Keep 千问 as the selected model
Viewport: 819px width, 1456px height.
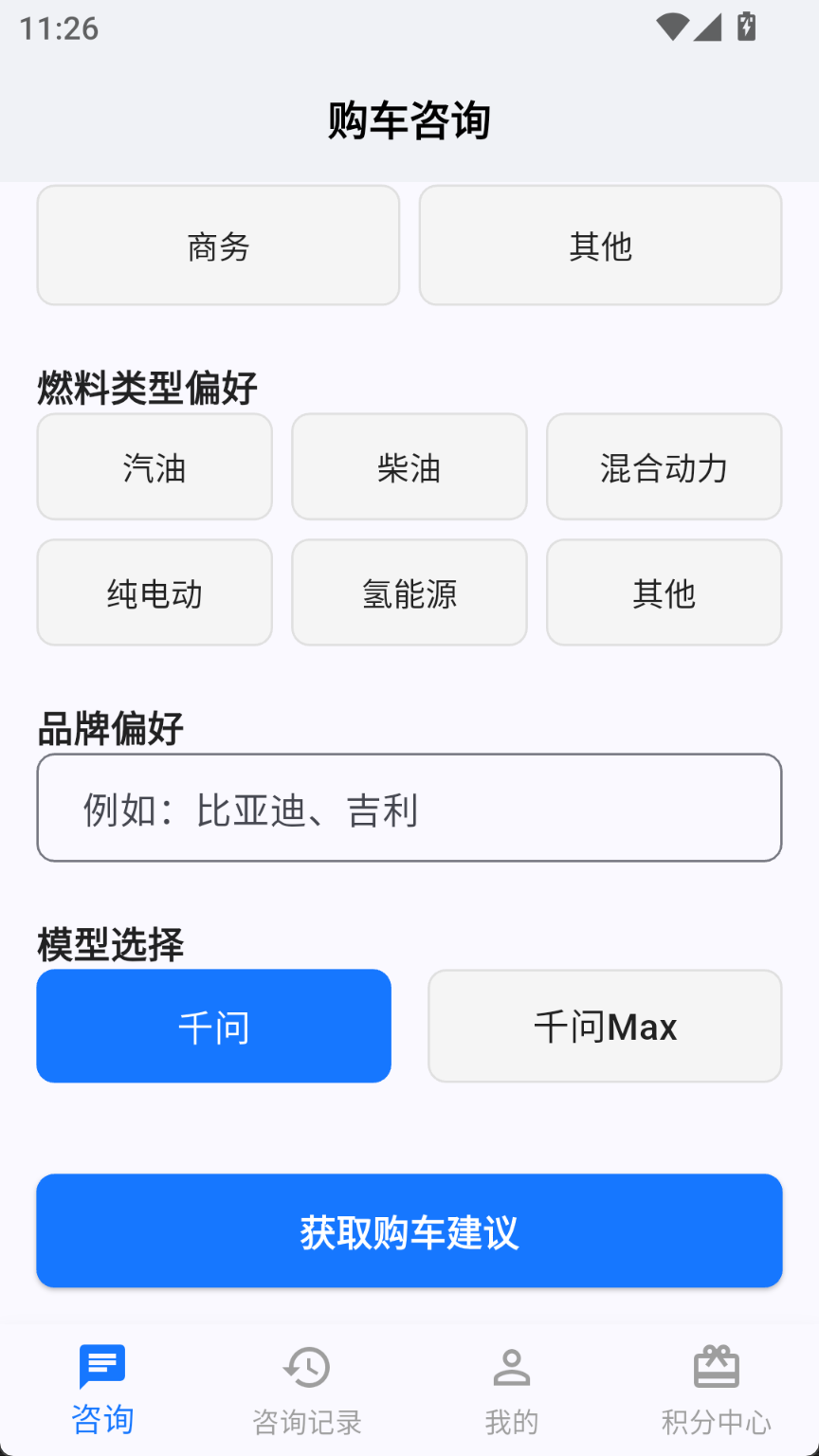pyautogui.click(x=213, y=1026)
